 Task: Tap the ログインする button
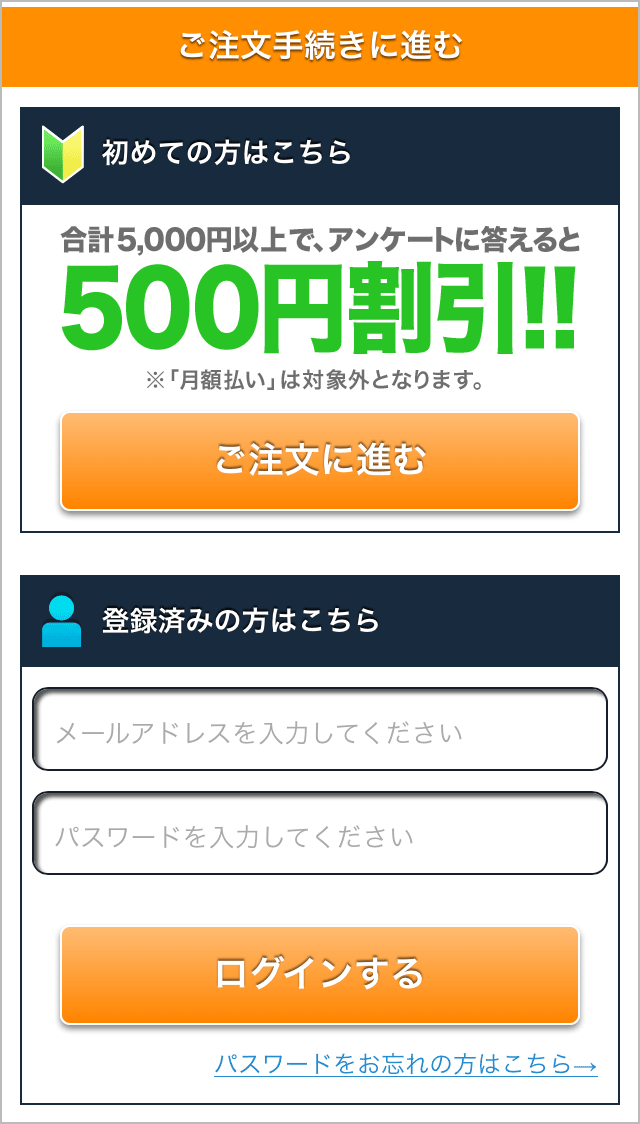320,974
